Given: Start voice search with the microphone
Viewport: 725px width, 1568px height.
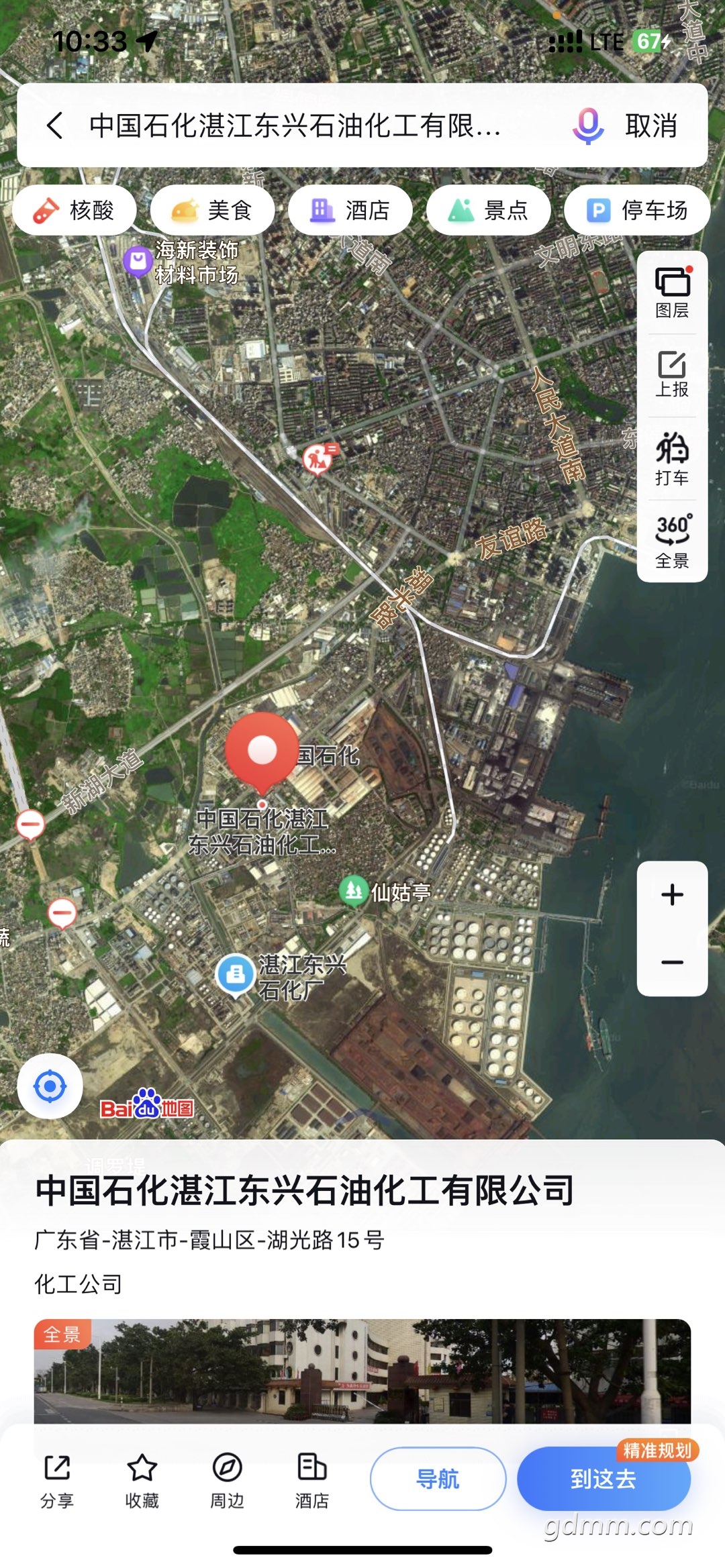Looking at the screenshot, I should [587, 125].
